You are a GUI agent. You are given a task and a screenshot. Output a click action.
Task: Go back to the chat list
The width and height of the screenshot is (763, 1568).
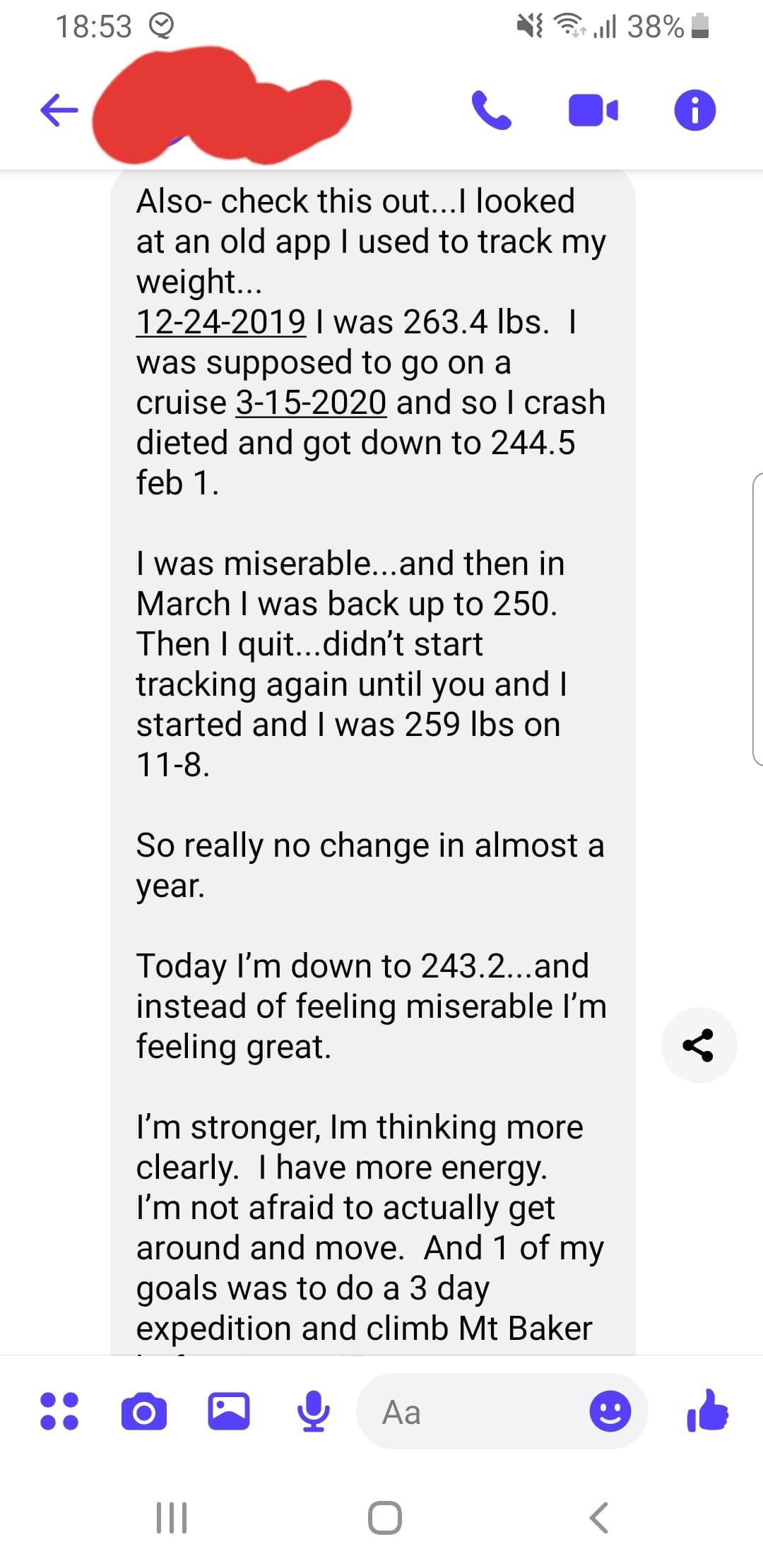(59, 110)
